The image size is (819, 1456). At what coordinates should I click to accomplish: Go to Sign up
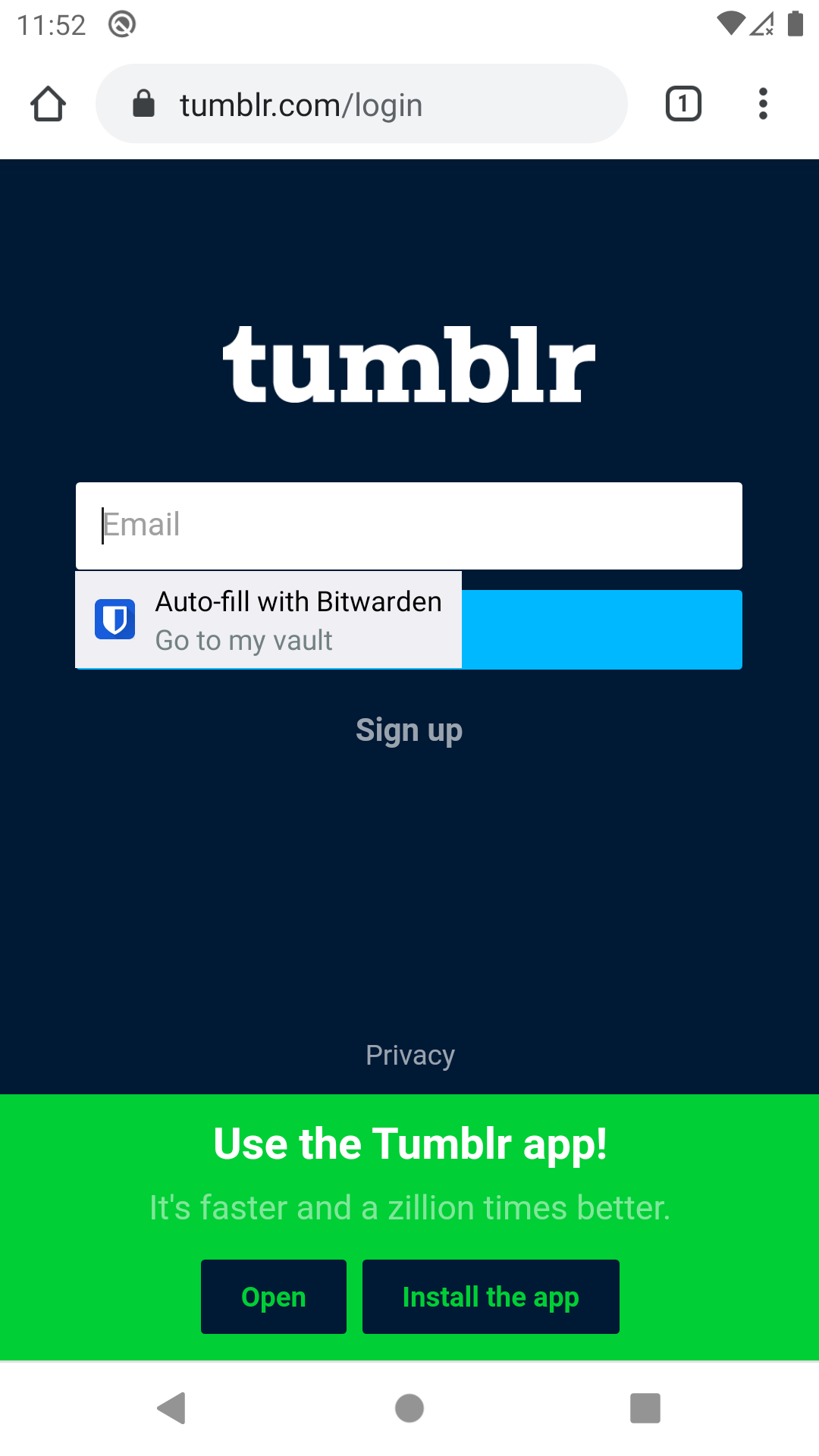point(409,730)
